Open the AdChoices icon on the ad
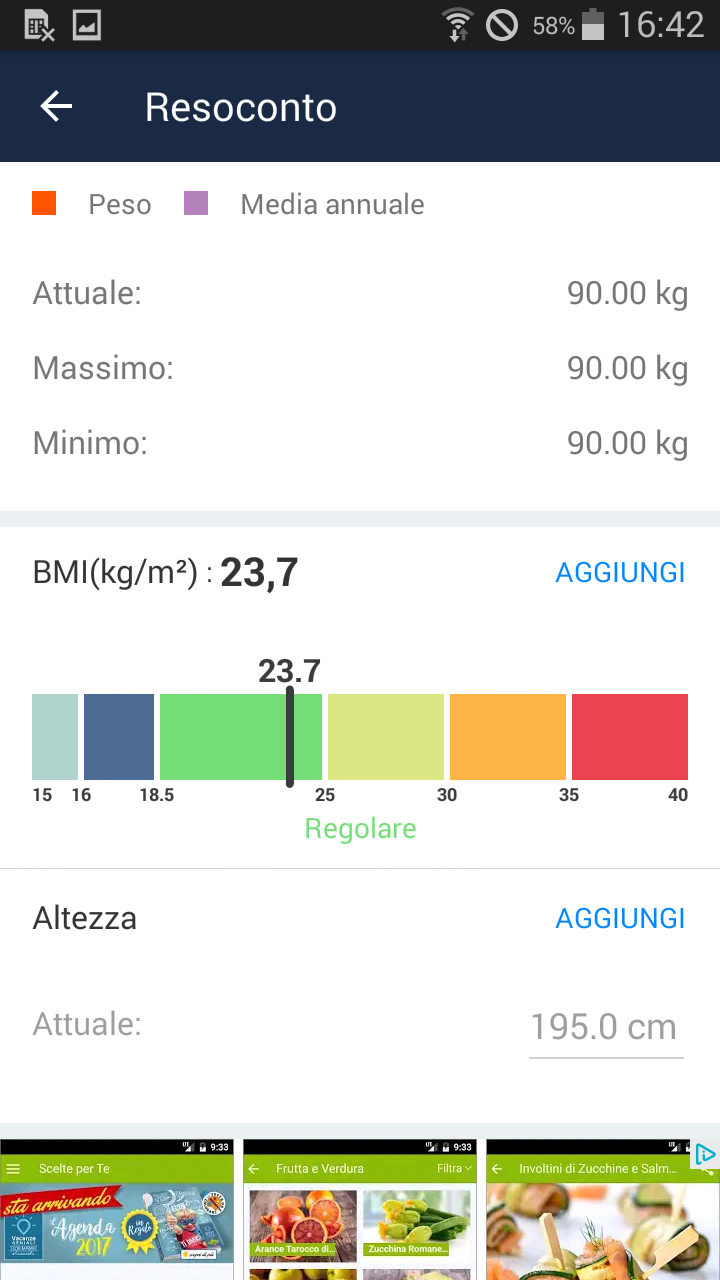Image resolution: width=720 pixels, height=1280 pixels. [705, 1154]
